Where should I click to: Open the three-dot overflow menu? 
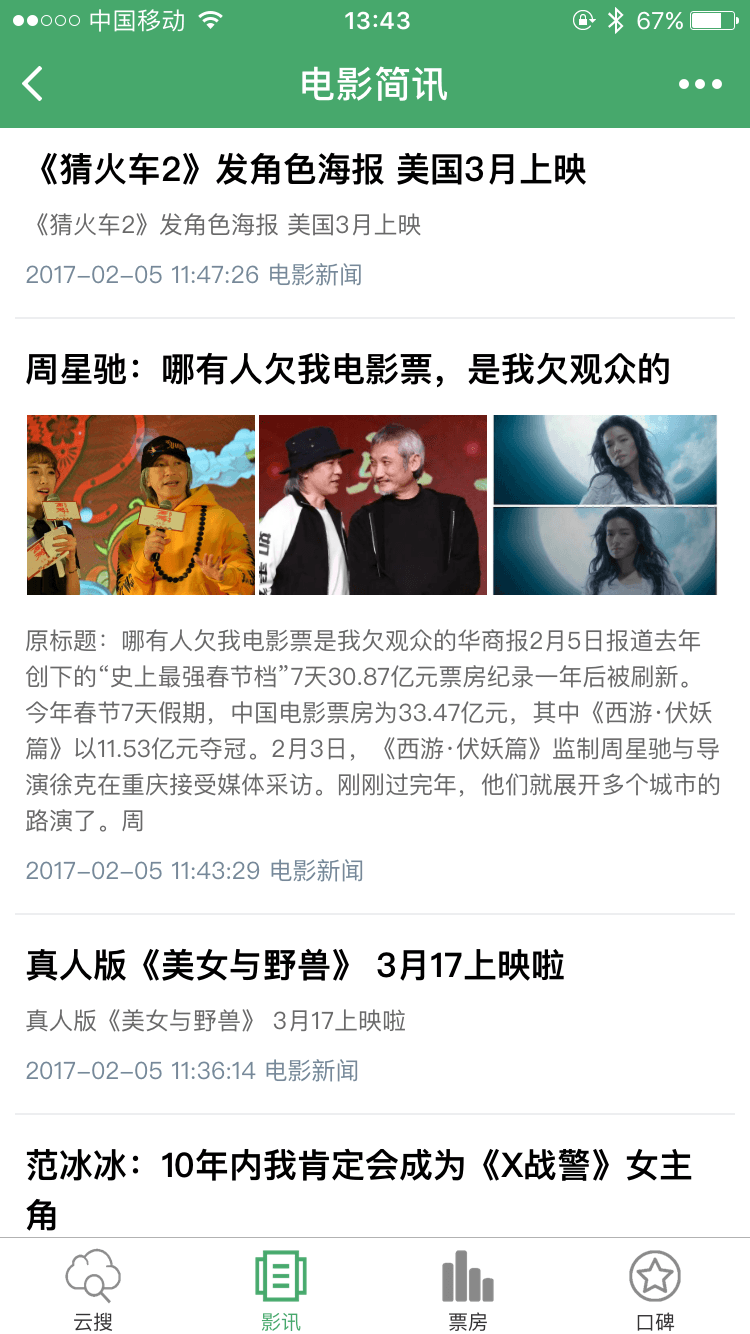tap(700, 84)
